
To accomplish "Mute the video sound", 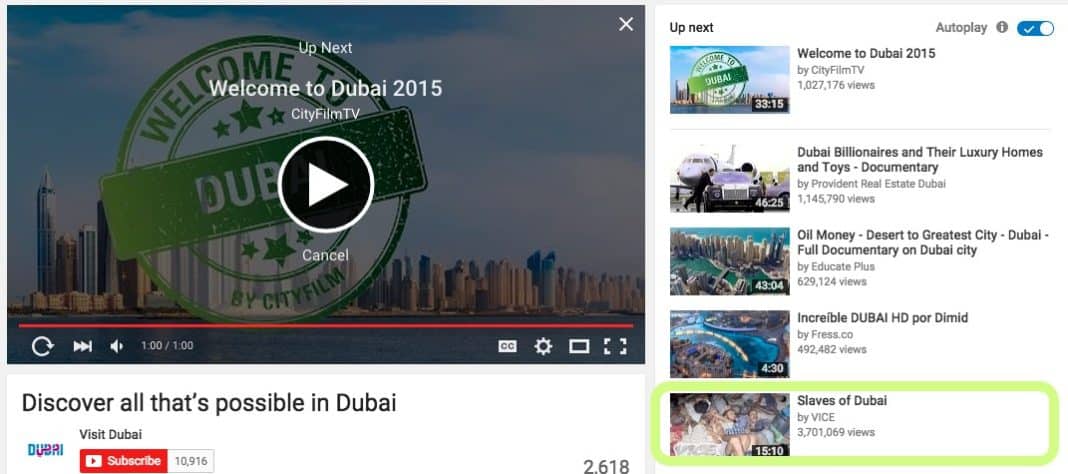I will [x=117, y=346].
